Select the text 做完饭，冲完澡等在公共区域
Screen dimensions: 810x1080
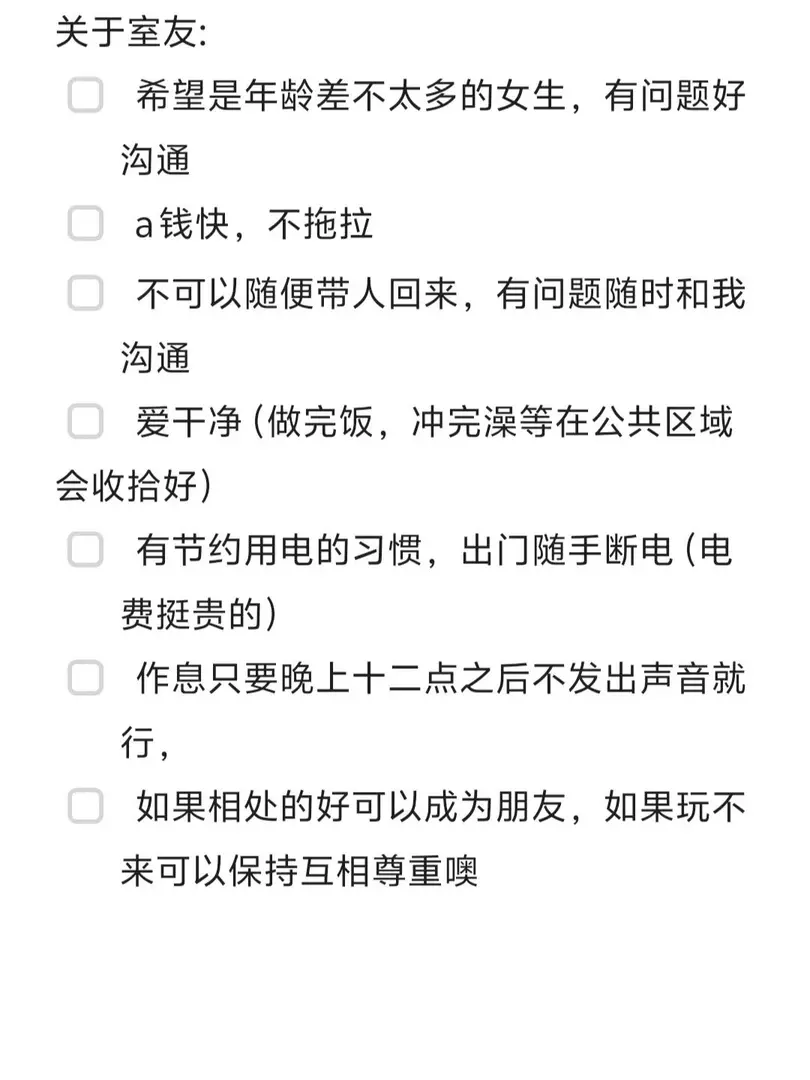click(500, 425)
